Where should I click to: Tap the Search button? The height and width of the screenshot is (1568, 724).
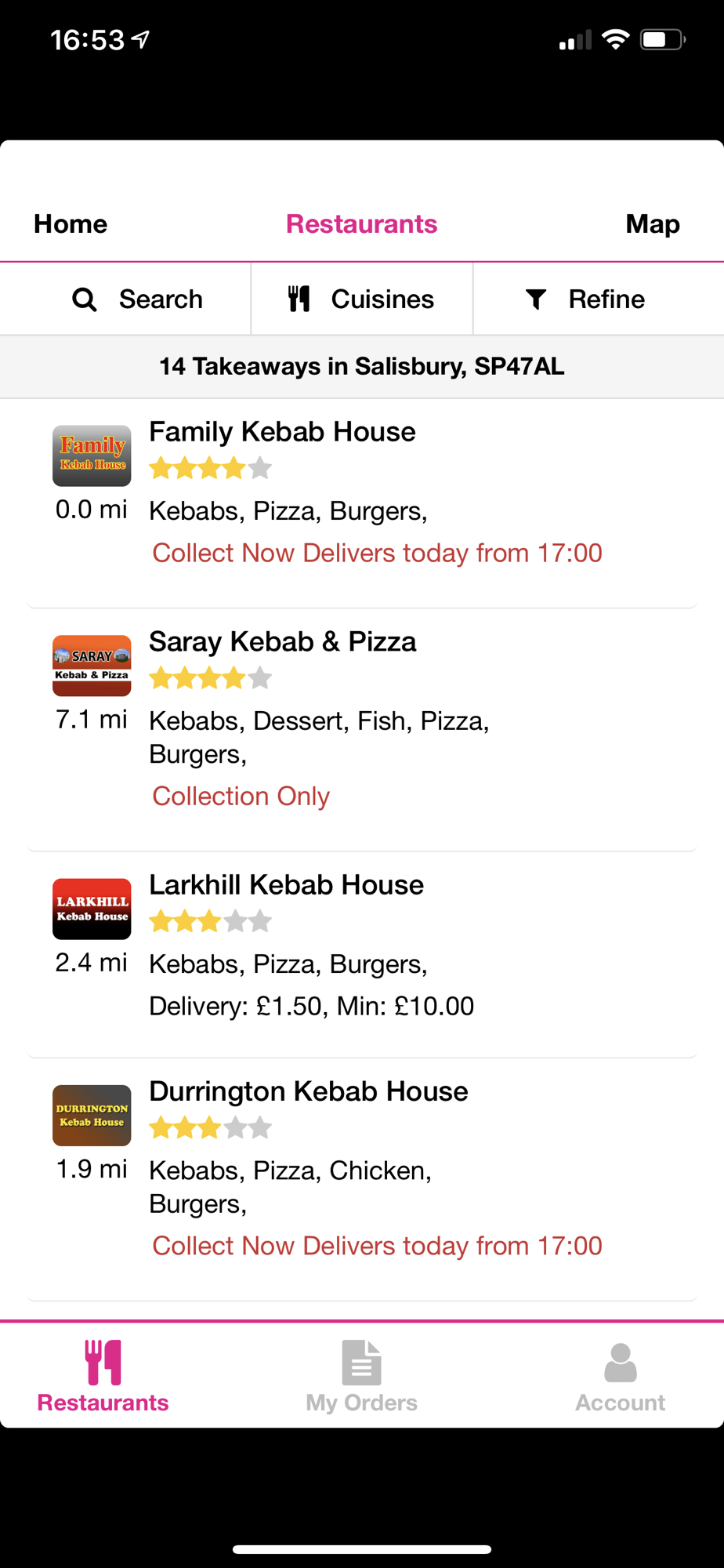125,299
